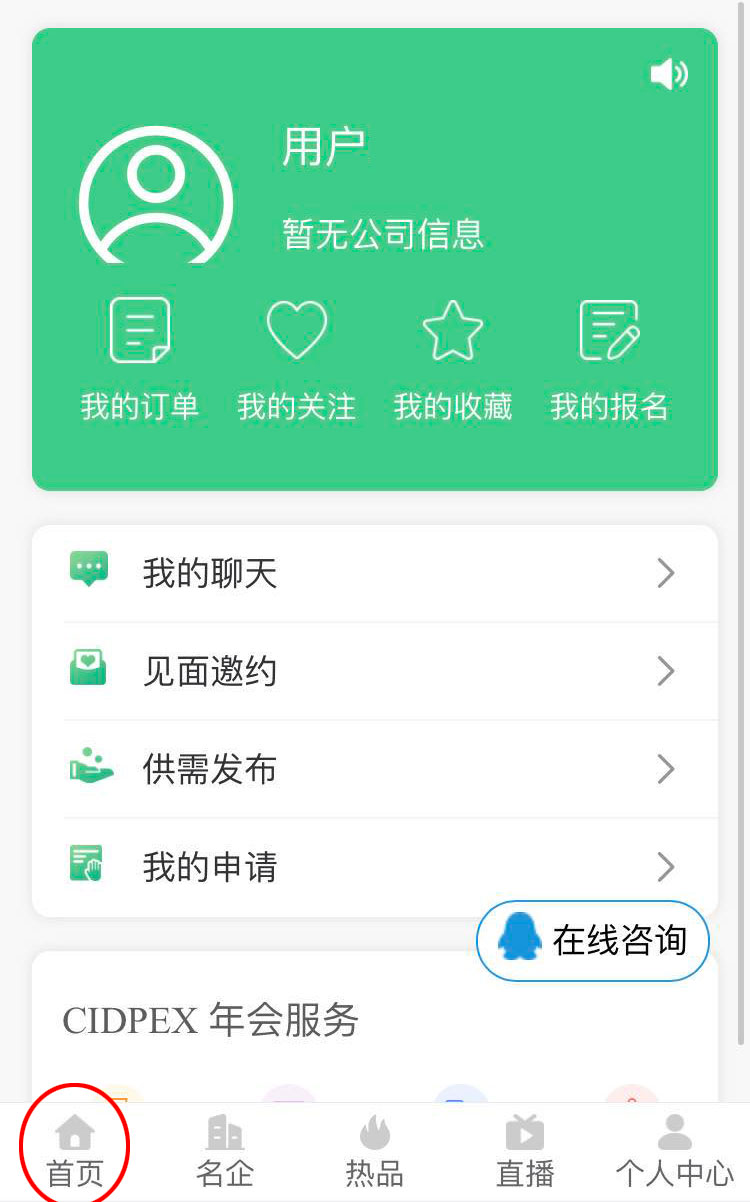Start 在线咨询 online chat
This screenshot has height=1202, width=750.
(593, 940)
